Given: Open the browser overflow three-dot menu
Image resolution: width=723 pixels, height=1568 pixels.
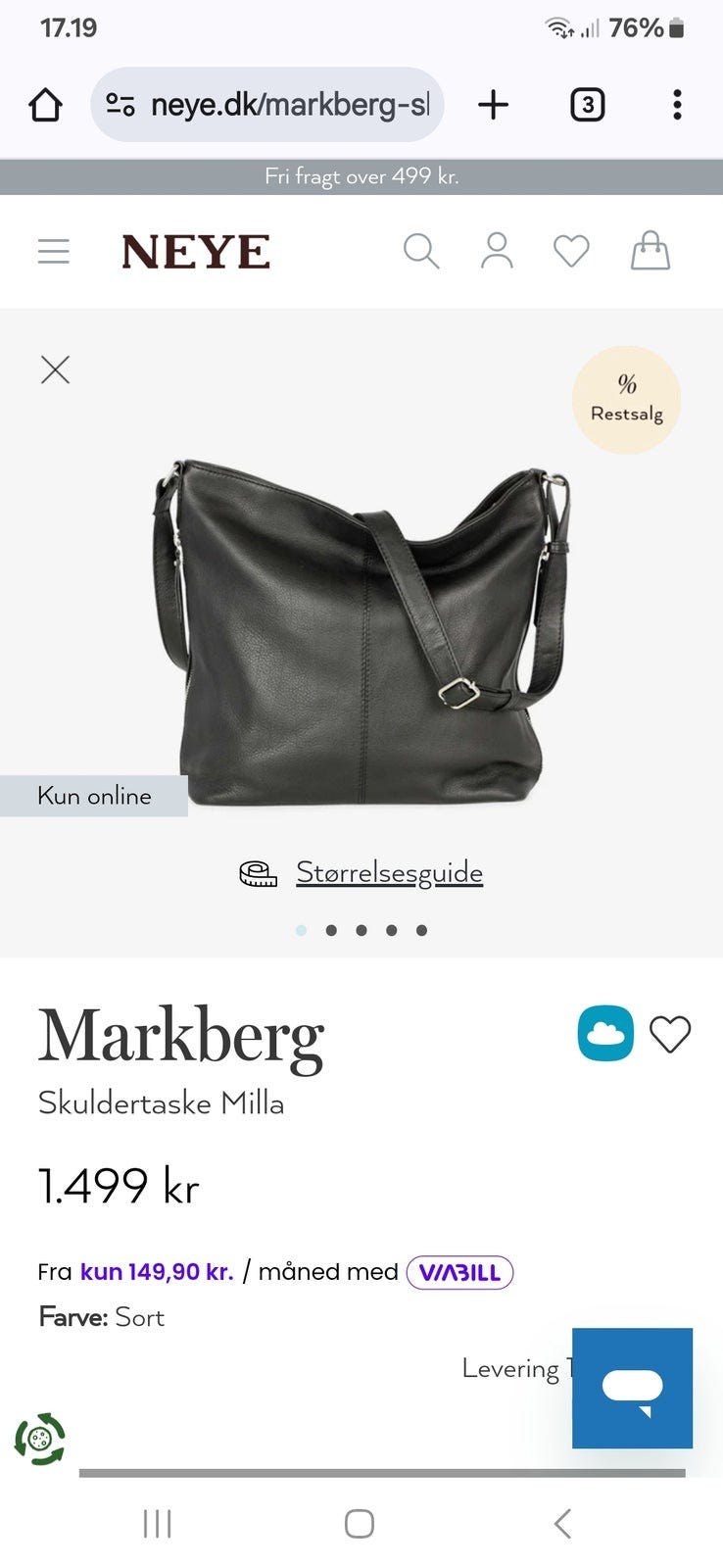Looking at the screenshot, I should click(x=677, y=104).
